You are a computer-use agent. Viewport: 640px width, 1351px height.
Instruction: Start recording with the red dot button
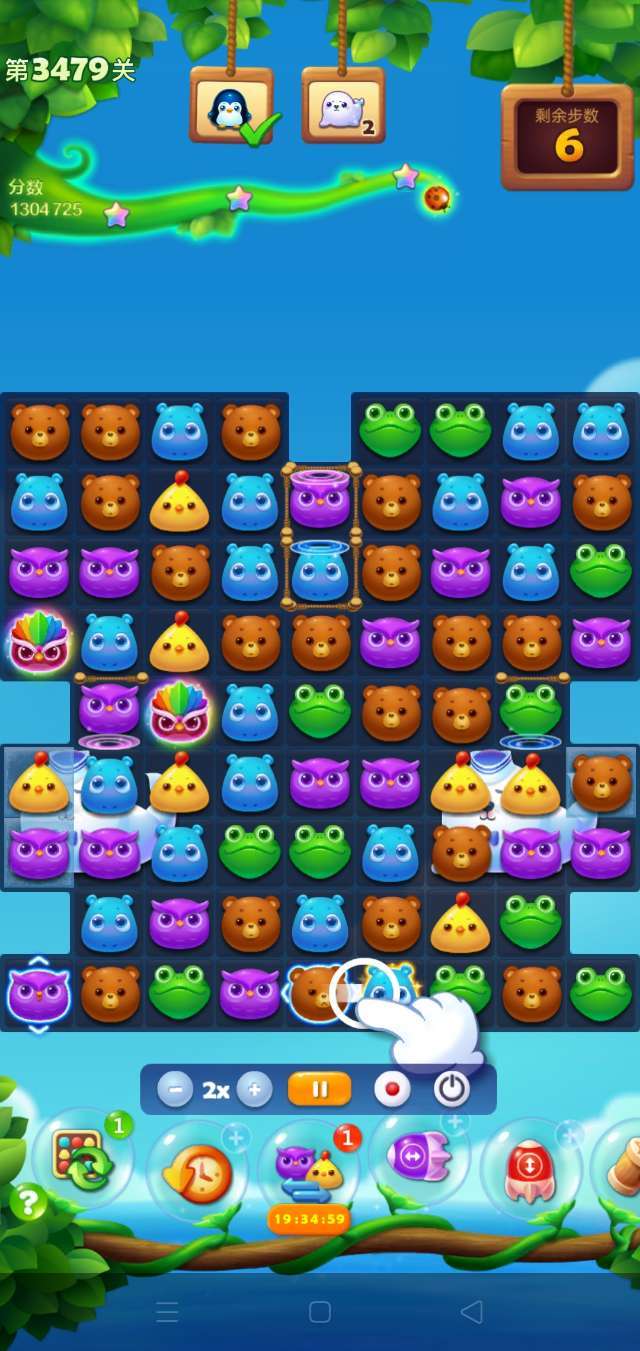(392, 1089)
